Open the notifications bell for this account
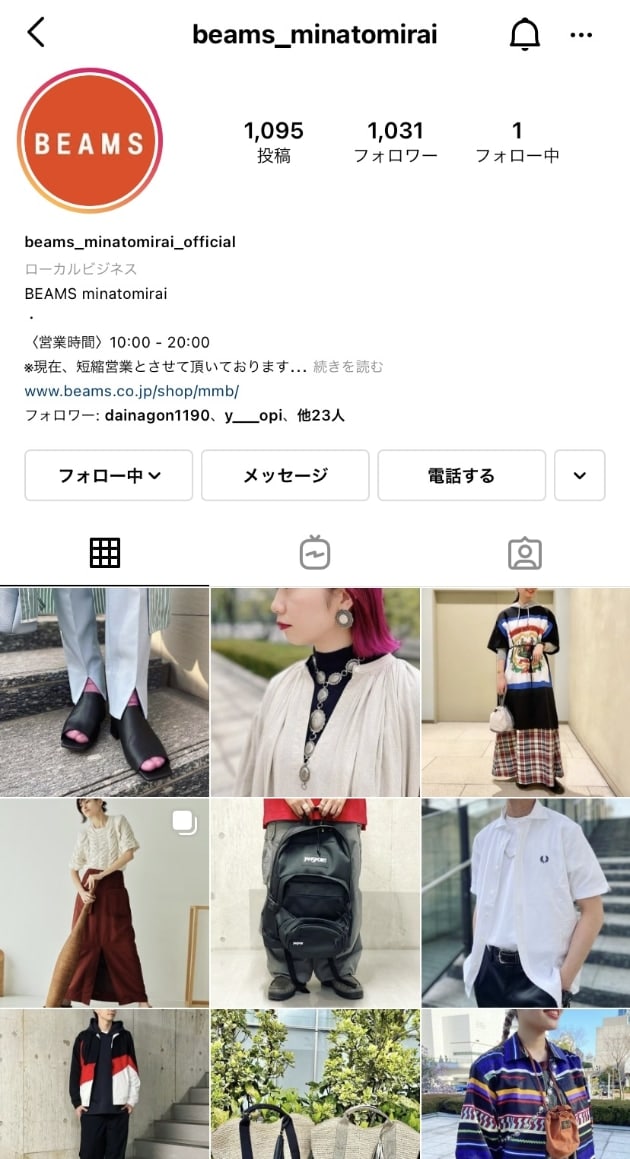The image size is (630, 1159). (x=524, y=35)
